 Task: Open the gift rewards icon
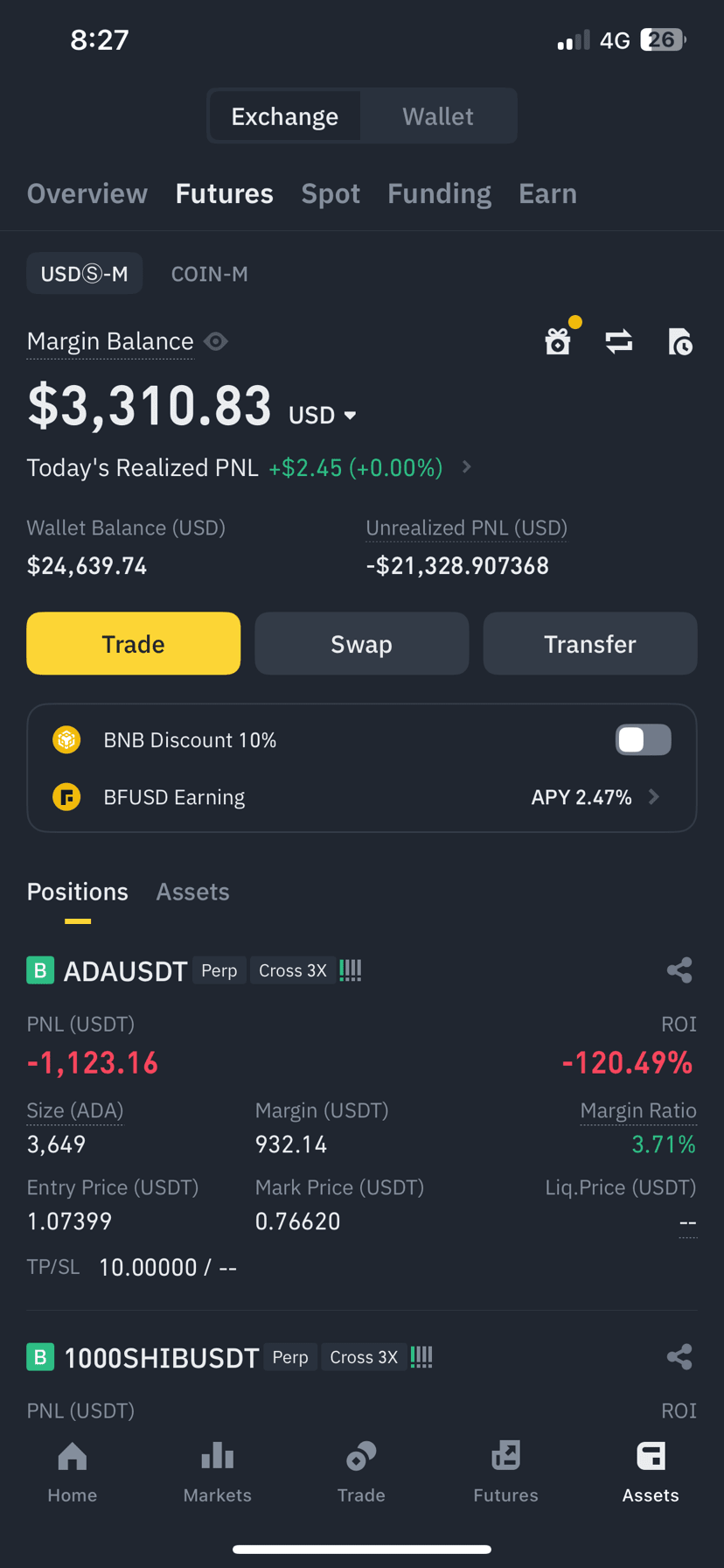[x=558, y=341]
